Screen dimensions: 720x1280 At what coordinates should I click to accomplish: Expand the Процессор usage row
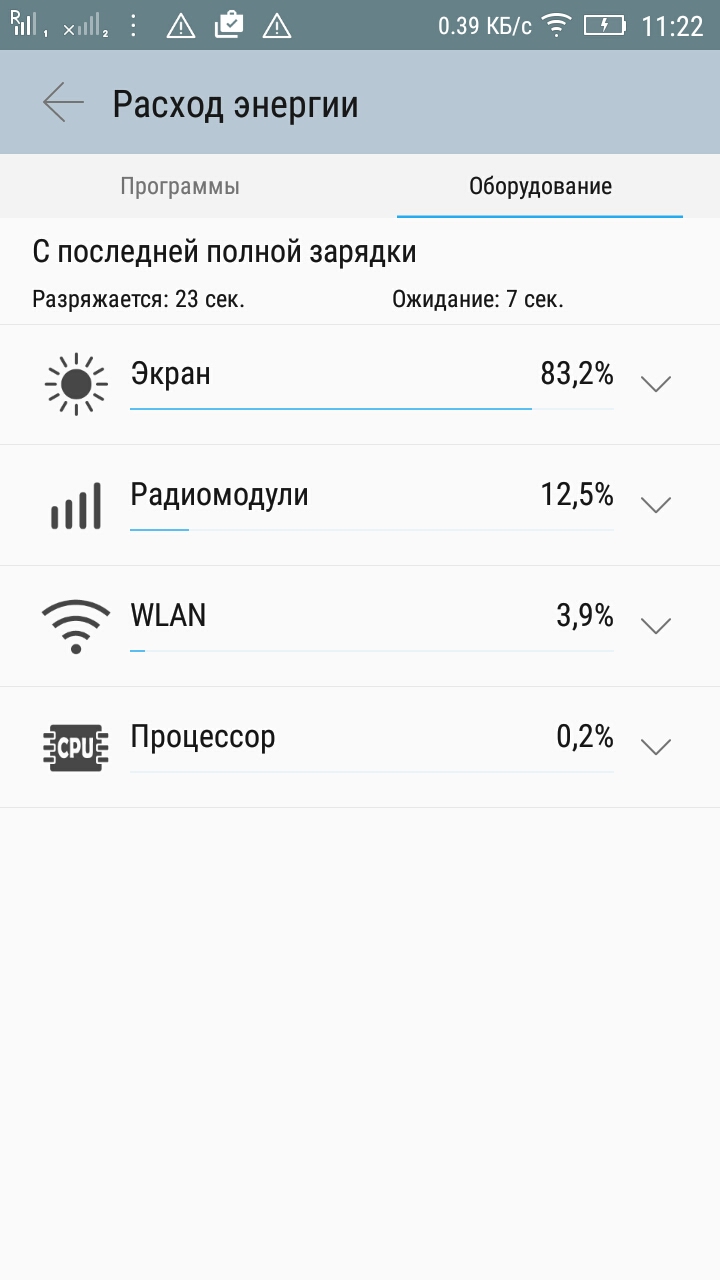(655, 747)
